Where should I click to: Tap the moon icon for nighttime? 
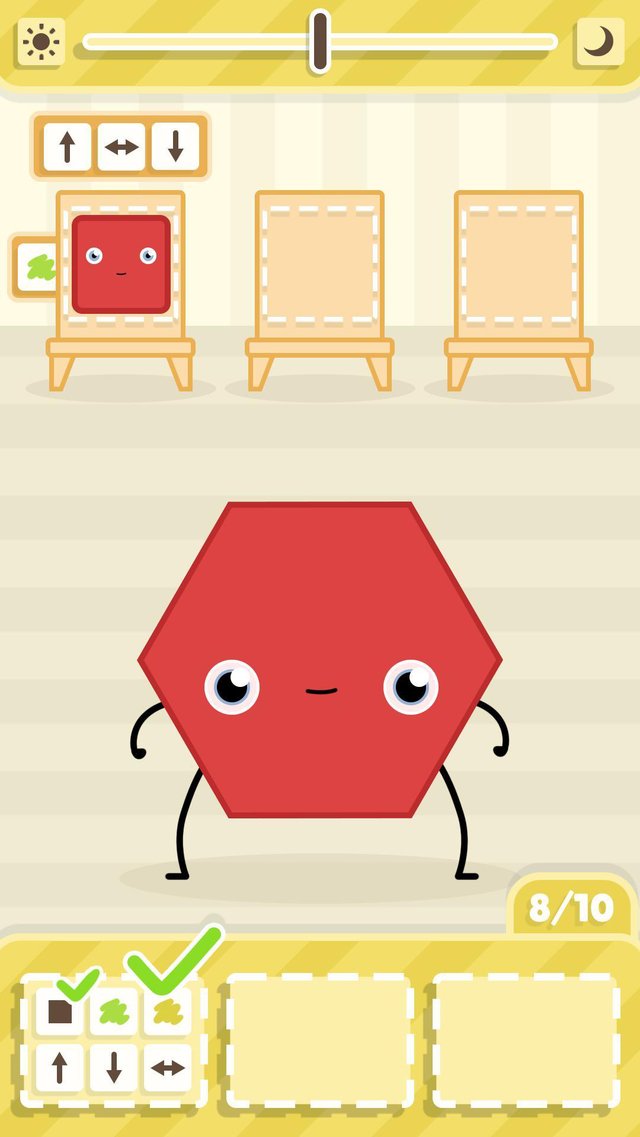pos(599,42)
